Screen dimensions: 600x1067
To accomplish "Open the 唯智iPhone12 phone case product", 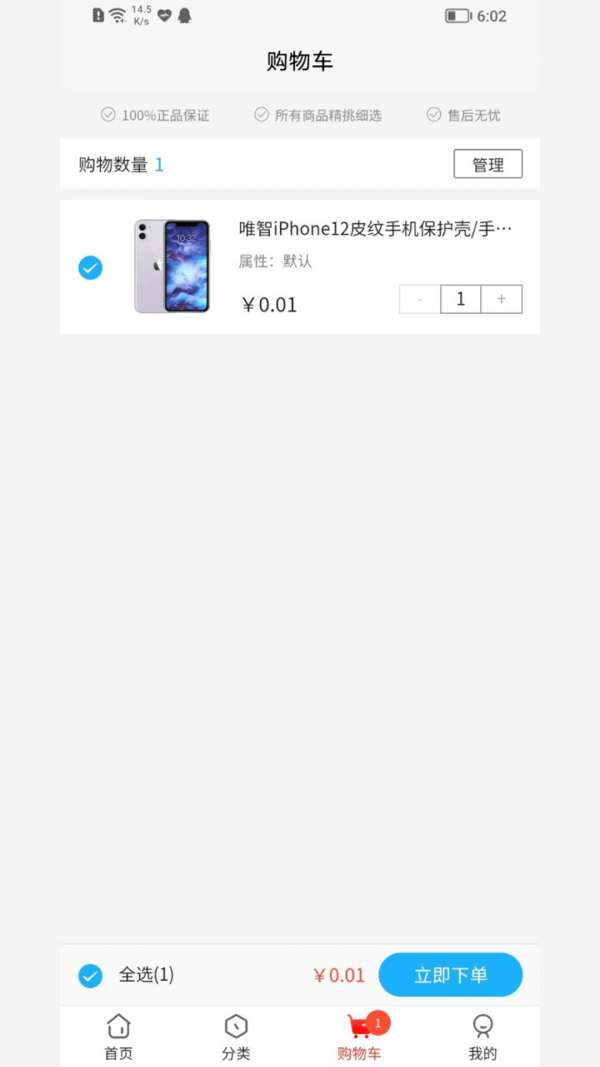I will pyautogui.click(x=375, y=229).
